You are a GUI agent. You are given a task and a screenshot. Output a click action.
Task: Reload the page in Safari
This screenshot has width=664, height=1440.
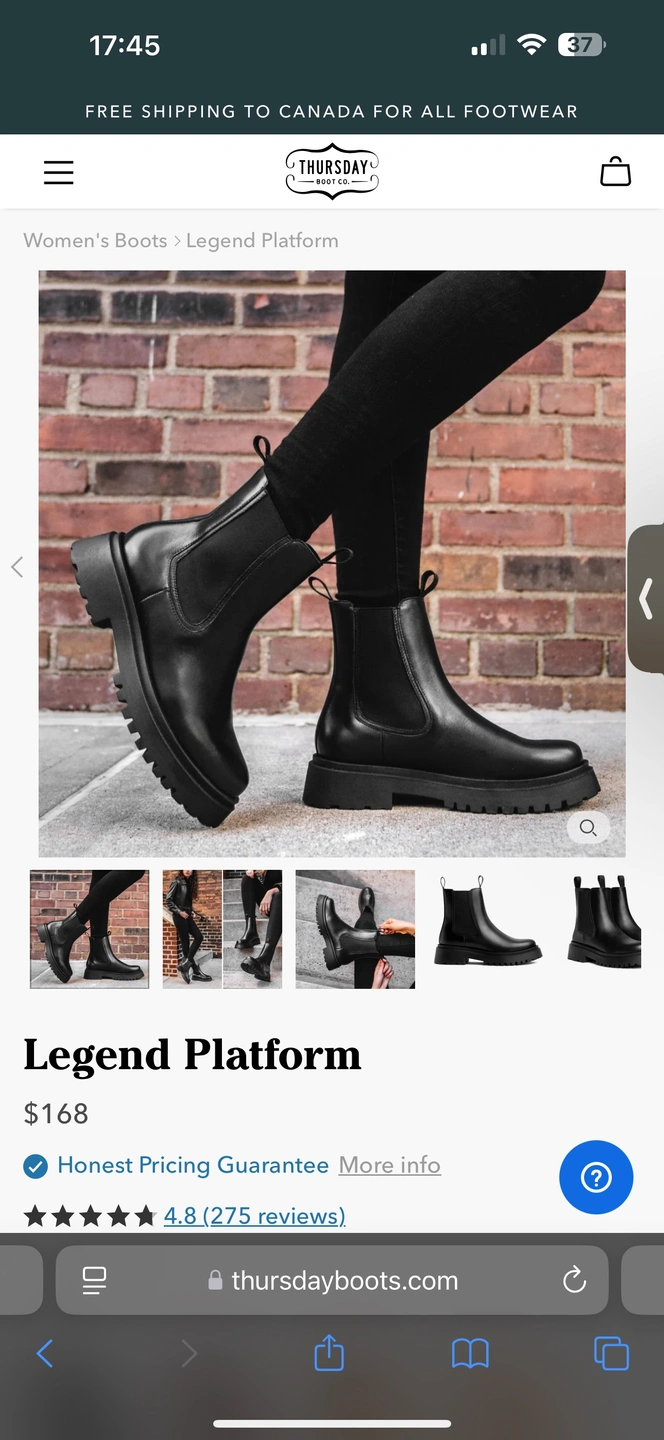point(574,1280)
